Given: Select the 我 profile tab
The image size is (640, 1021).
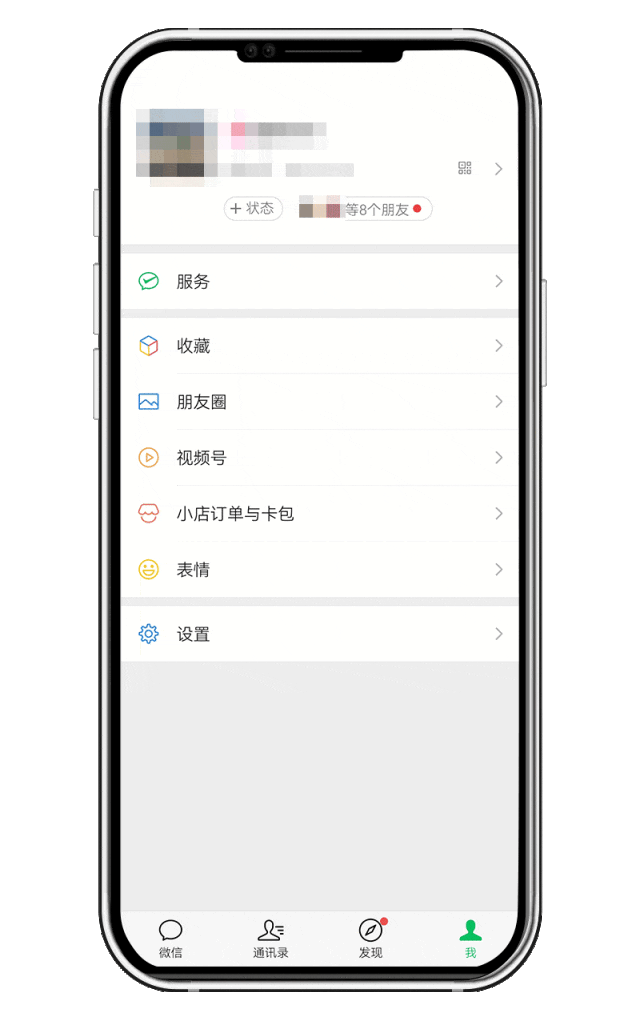Looking at the screenshot, I should tap(470, 939).
